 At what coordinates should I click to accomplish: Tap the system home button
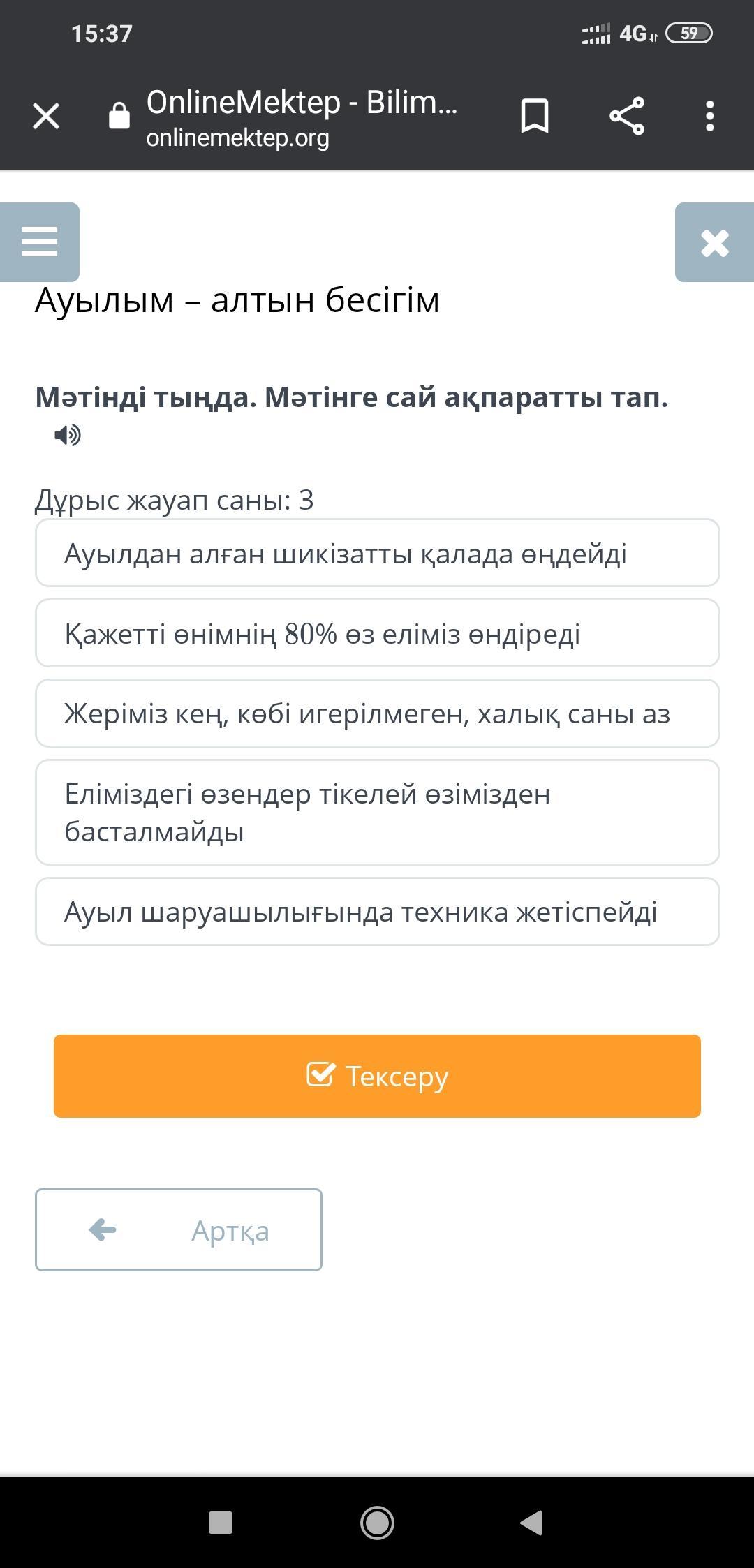point(377,1522)
